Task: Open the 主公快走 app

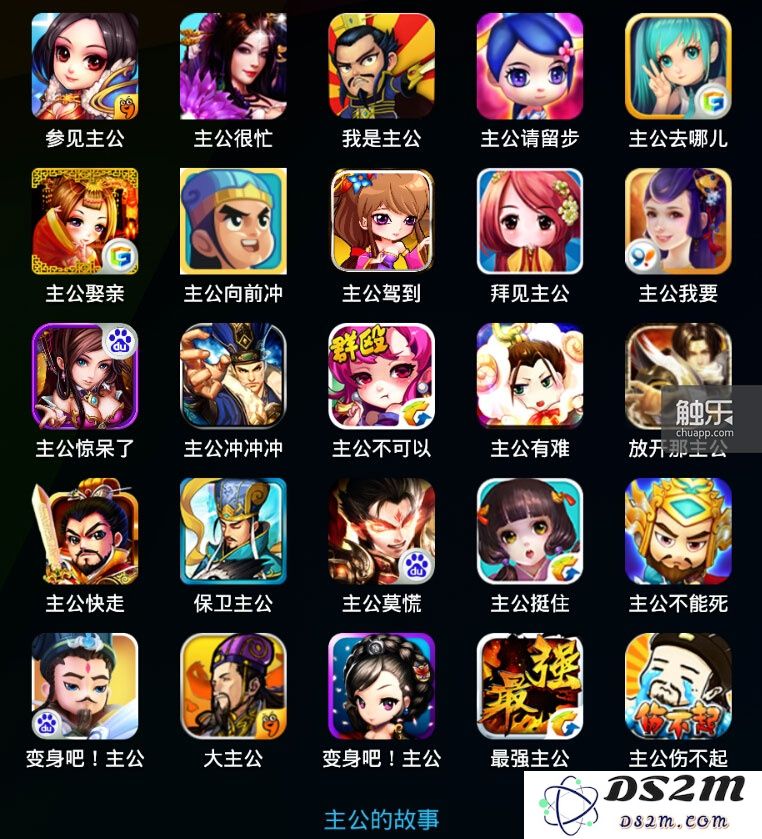Action: tap(85, 531)
